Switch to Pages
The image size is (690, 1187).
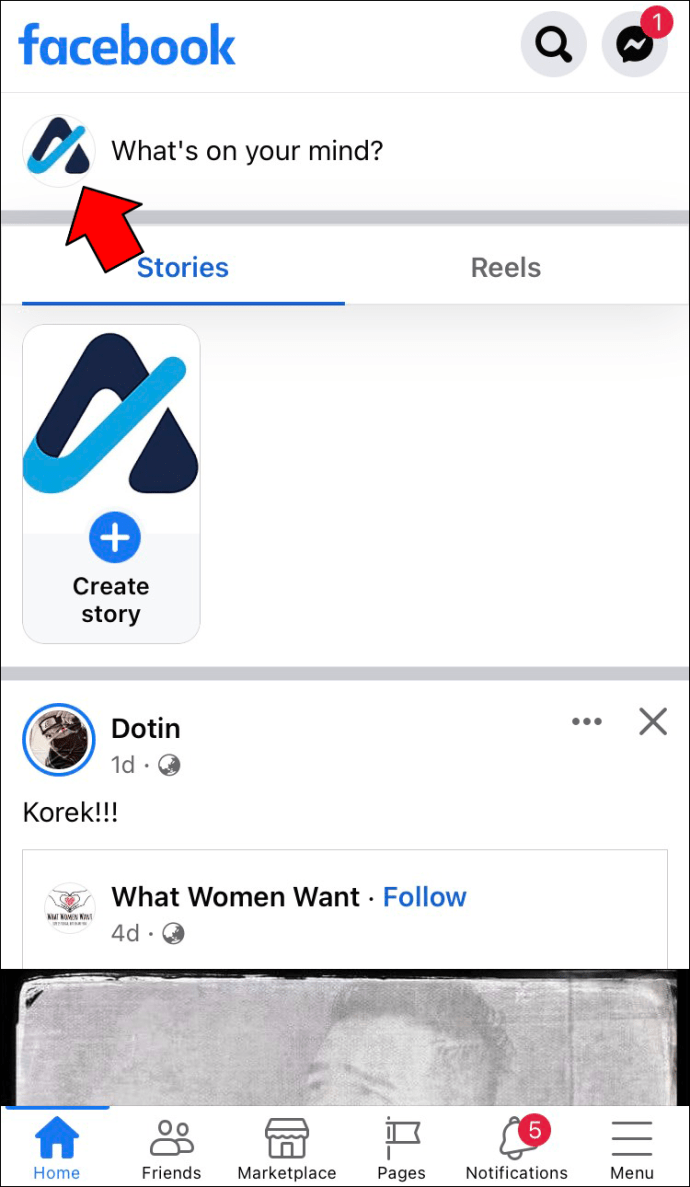click(401, 1149)
